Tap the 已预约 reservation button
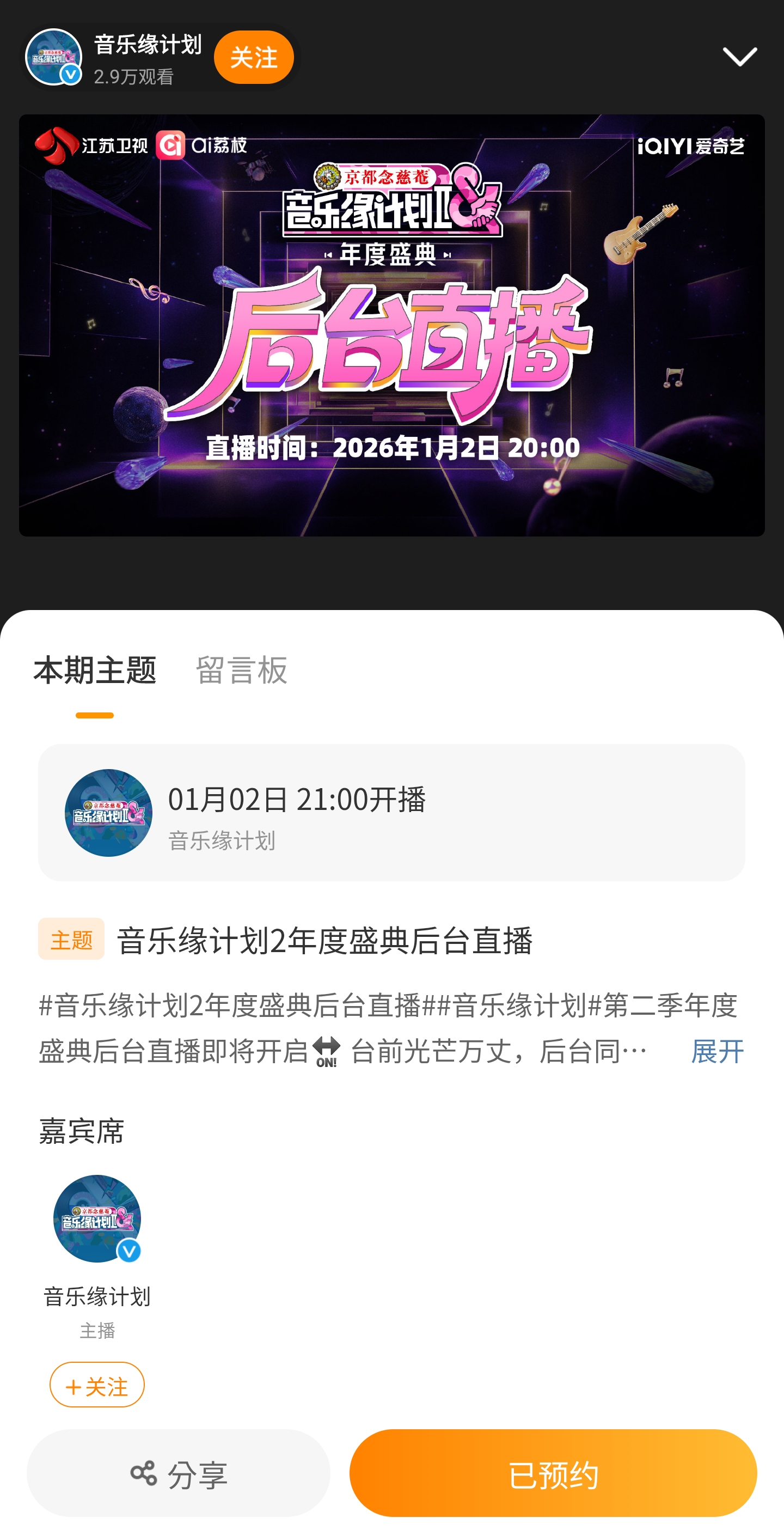The height and width of the screenshot is (1536, 784). (553, 1472)
